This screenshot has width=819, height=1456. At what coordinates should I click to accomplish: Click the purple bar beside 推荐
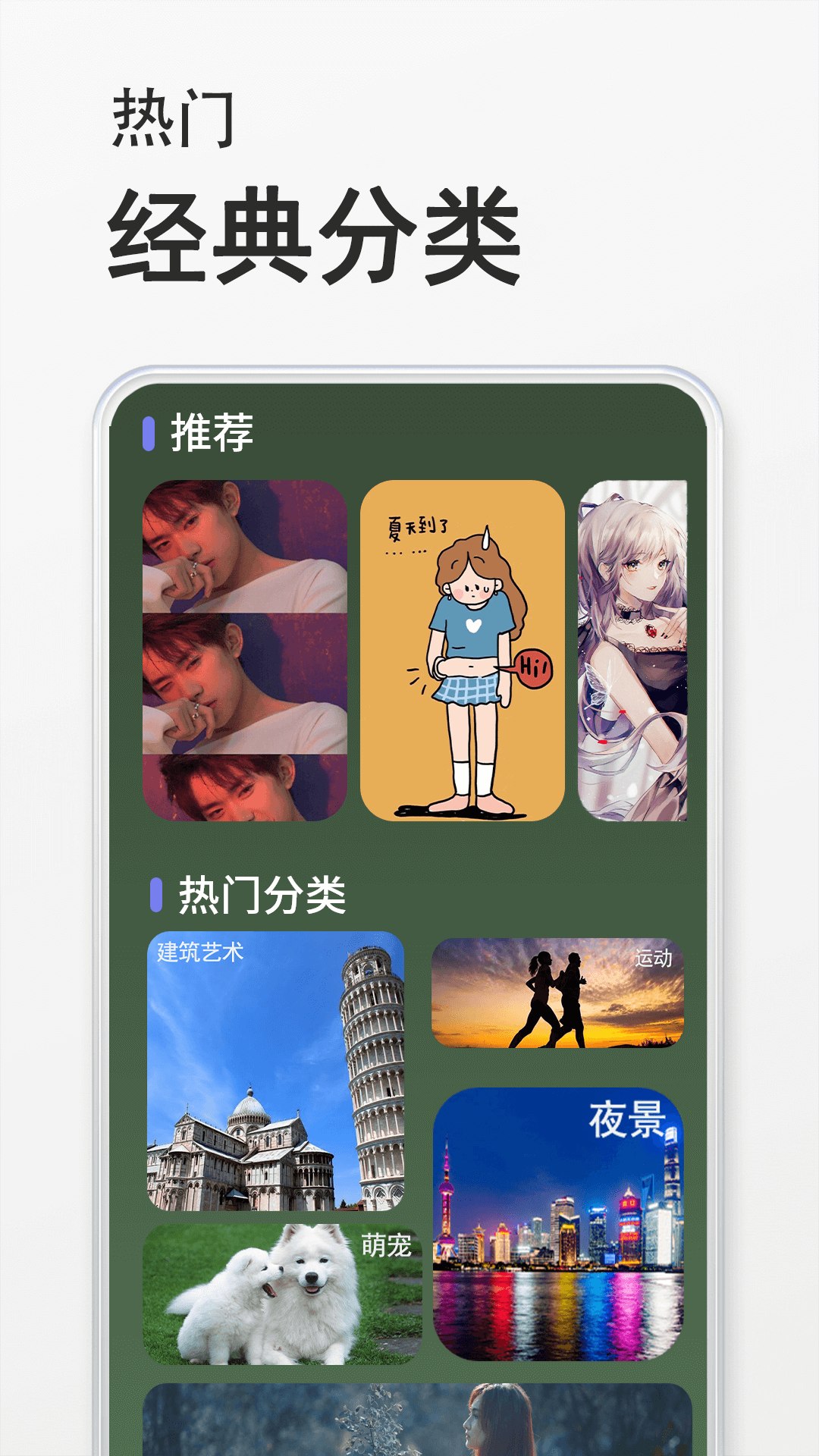[x=150, y=432]
